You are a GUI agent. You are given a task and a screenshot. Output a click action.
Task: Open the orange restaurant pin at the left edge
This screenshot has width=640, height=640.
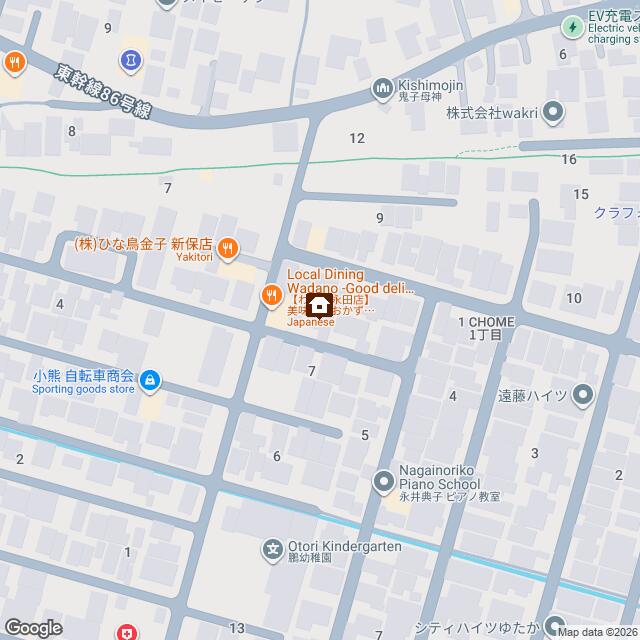(x=12, y=63)
